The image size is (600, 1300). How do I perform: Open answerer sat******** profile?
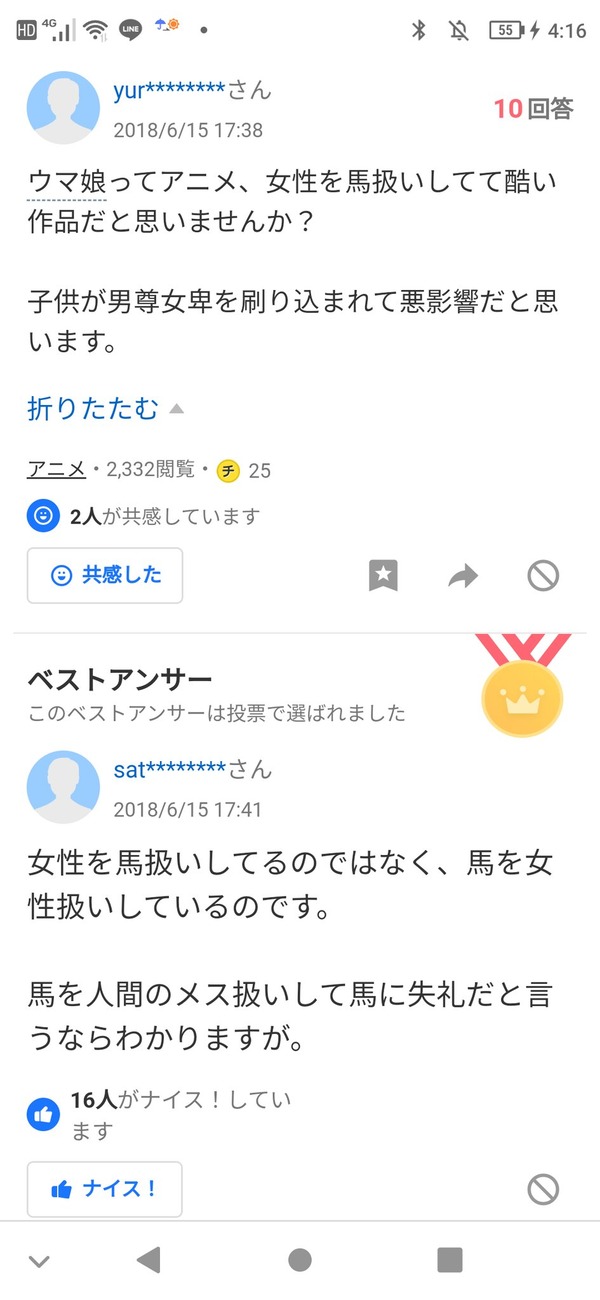coord(170,769)
